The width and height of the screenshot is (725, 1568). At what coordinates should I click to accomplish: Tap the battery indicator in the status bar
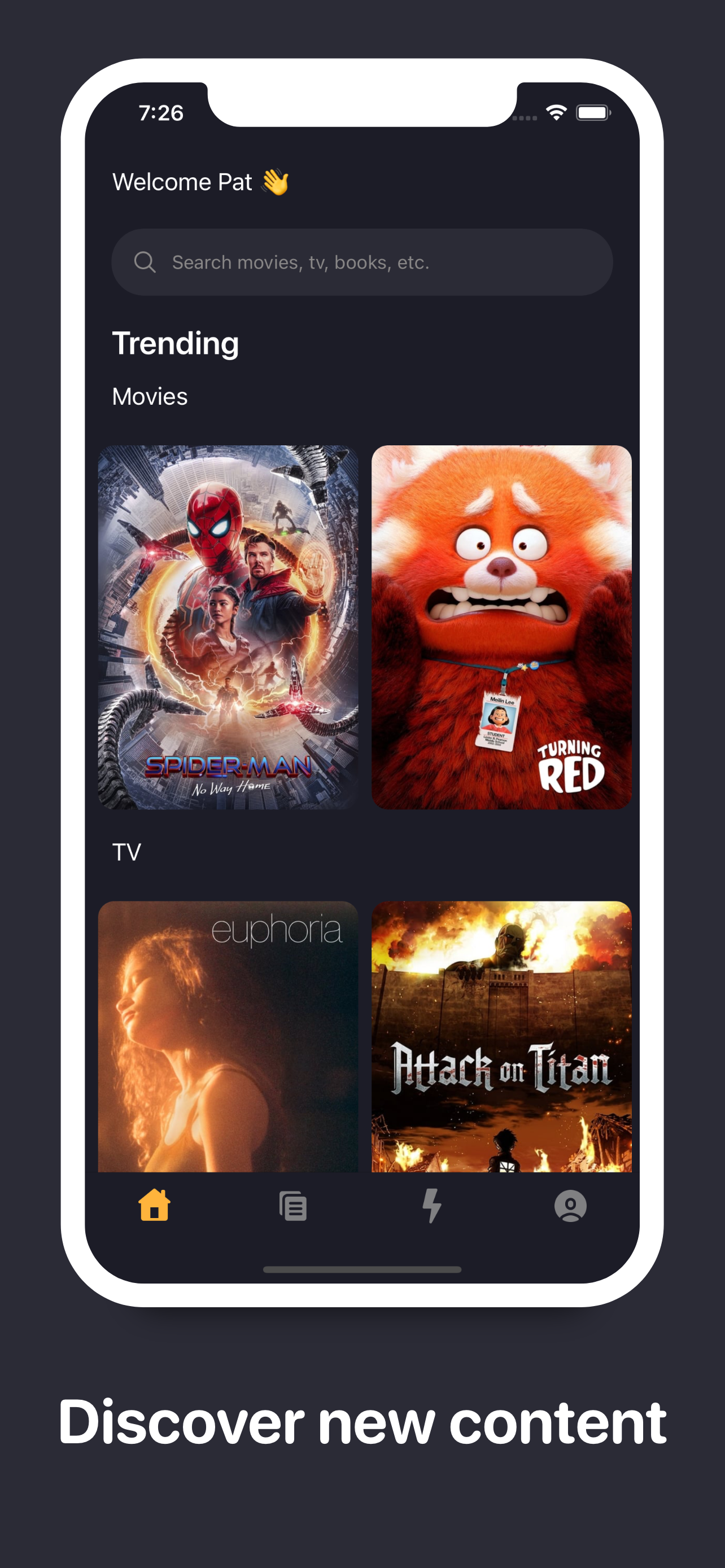coord(592,113)
